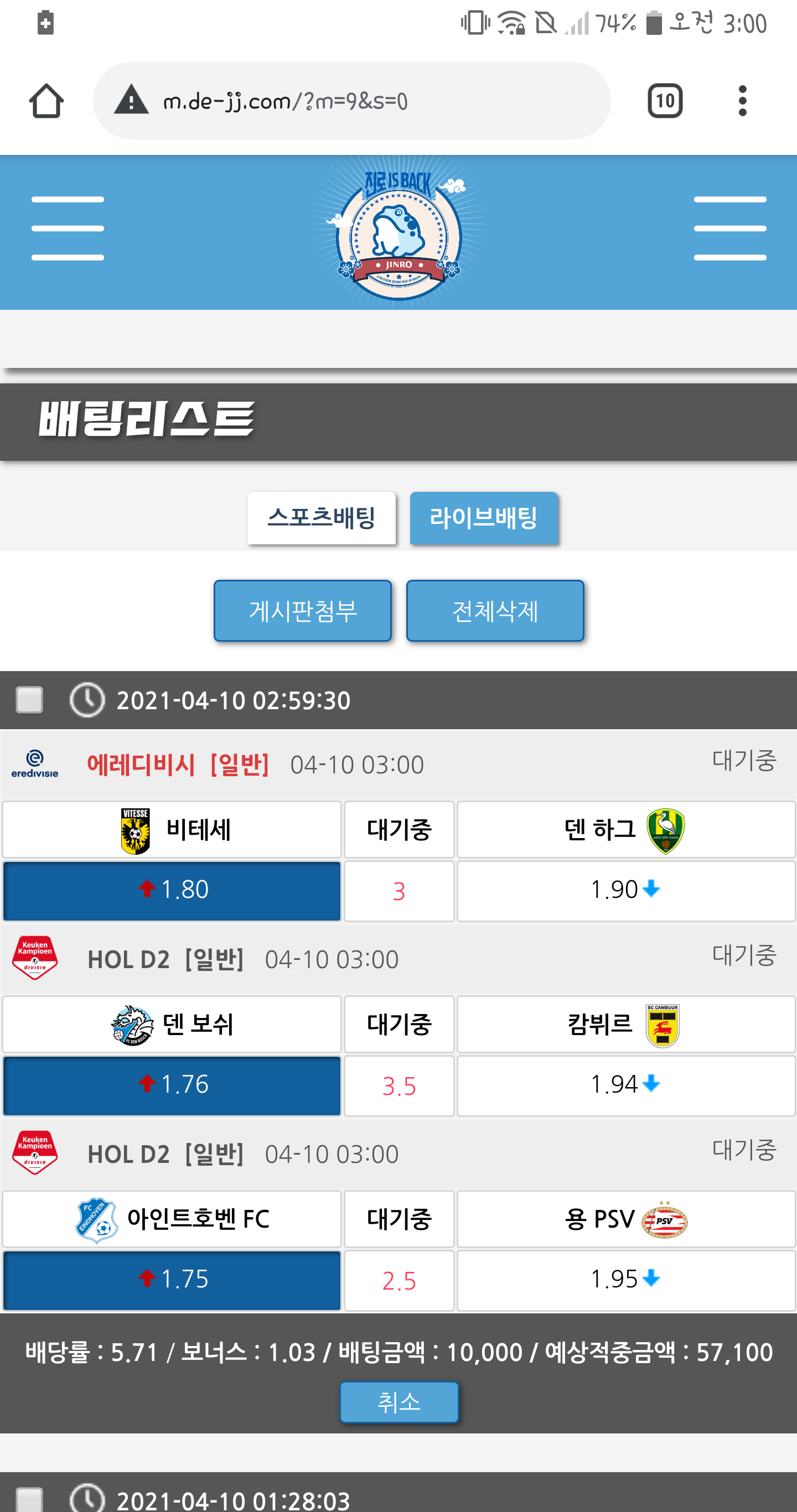Open the browser tab switcher
Image resolution: width=797 pixels, height=1512 pixels.
(664, 101)
